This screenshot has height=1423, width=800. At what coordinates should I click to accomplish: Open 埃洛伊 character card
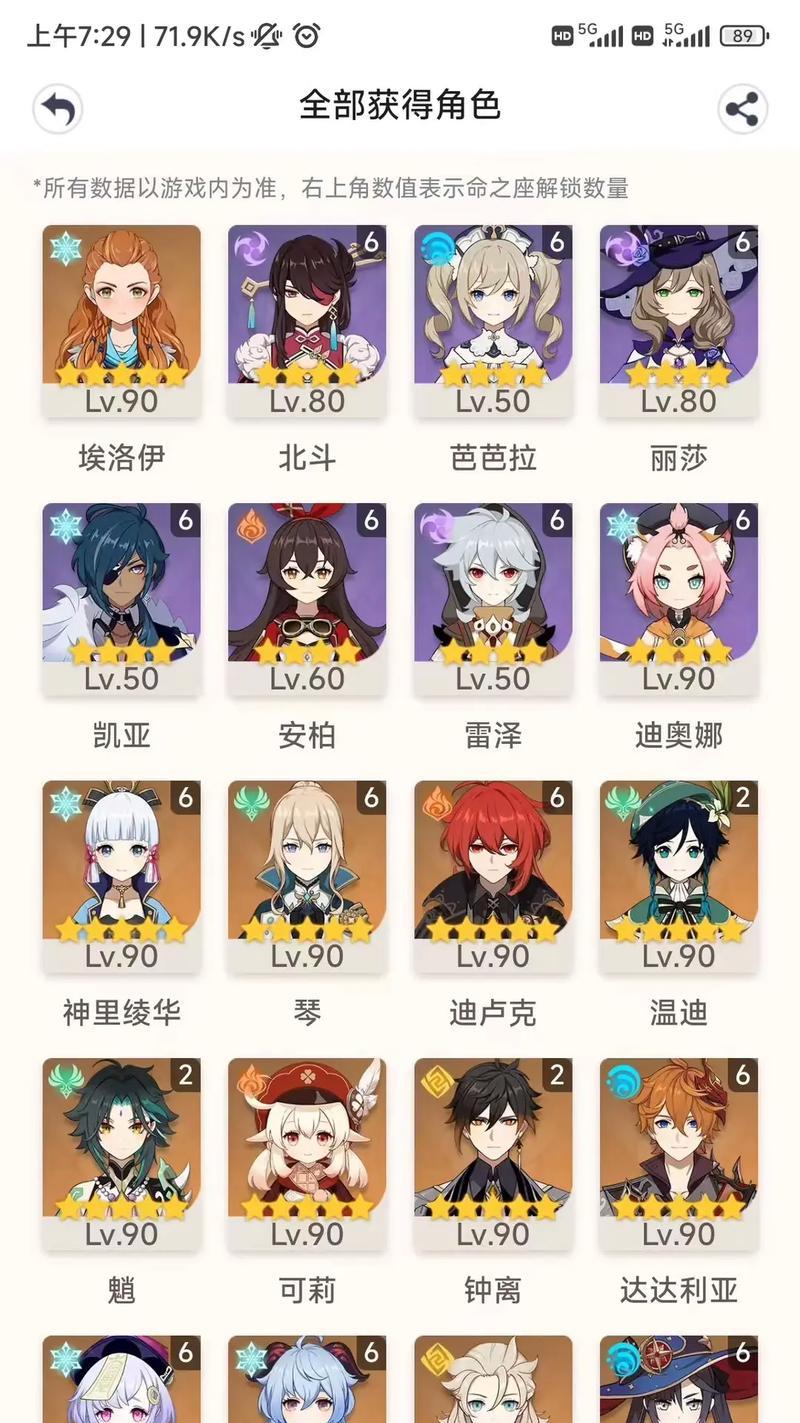(121, 320)
